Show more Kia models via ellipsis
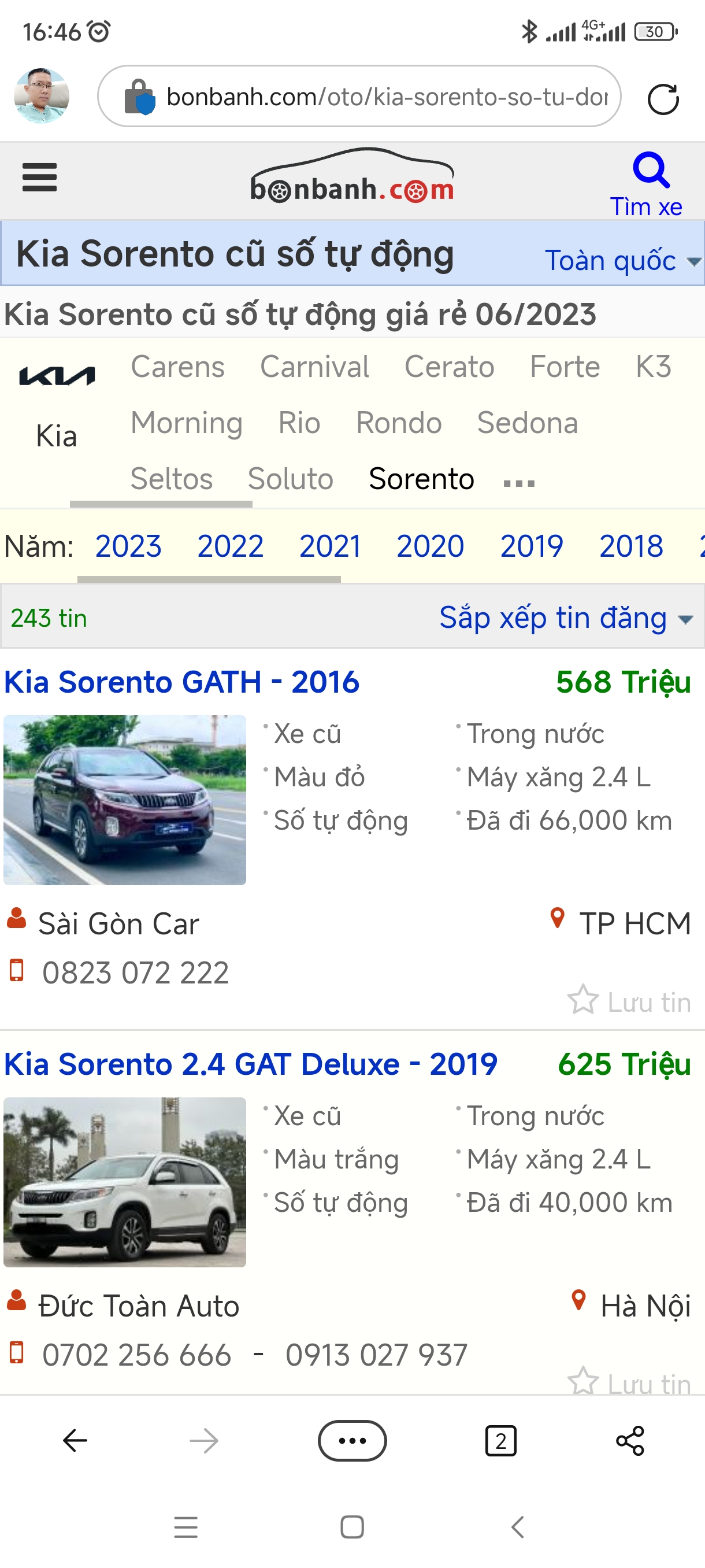The height and width of the screenshot is (1568, 705). pyautogui.click(x=518, y=482)
